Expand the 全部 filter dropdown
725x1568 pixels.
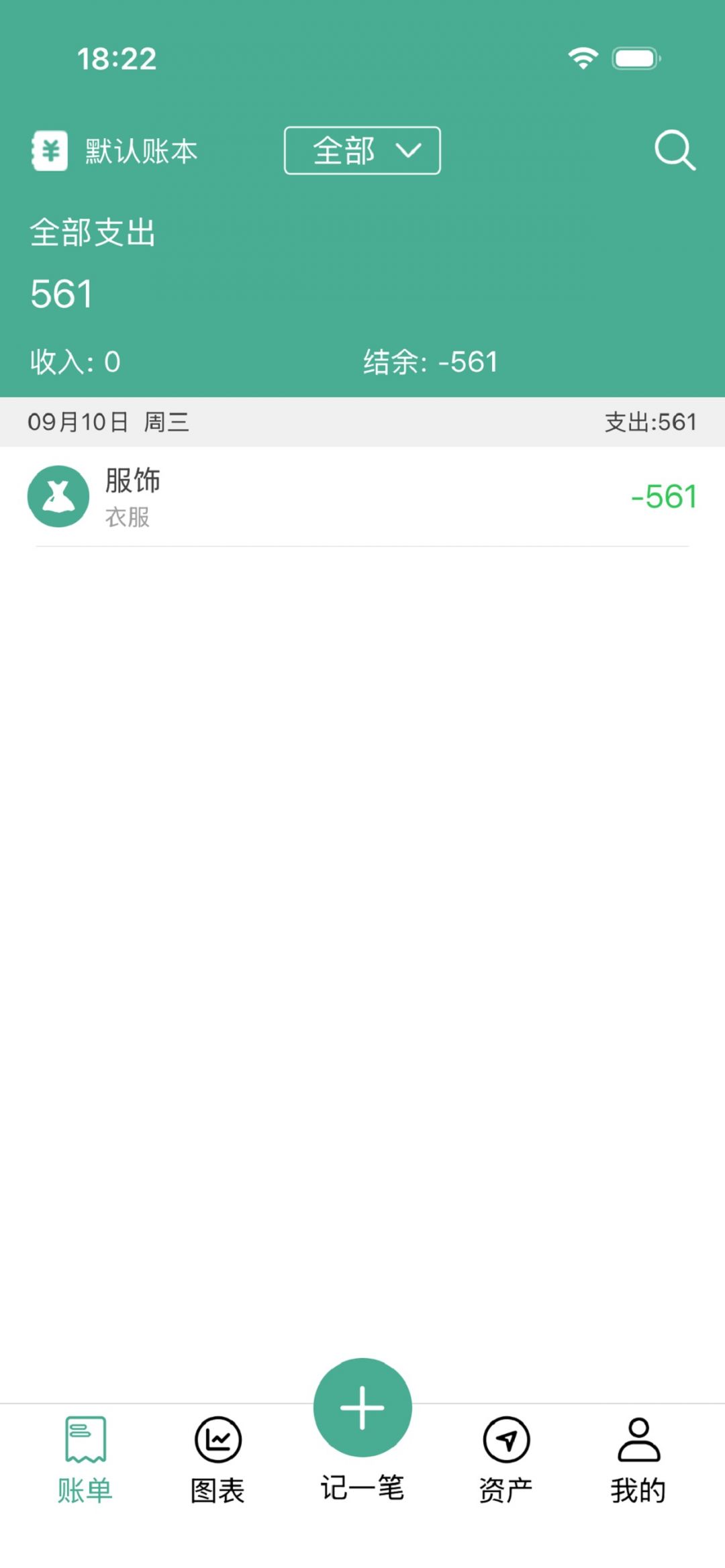tap(362, 150)
